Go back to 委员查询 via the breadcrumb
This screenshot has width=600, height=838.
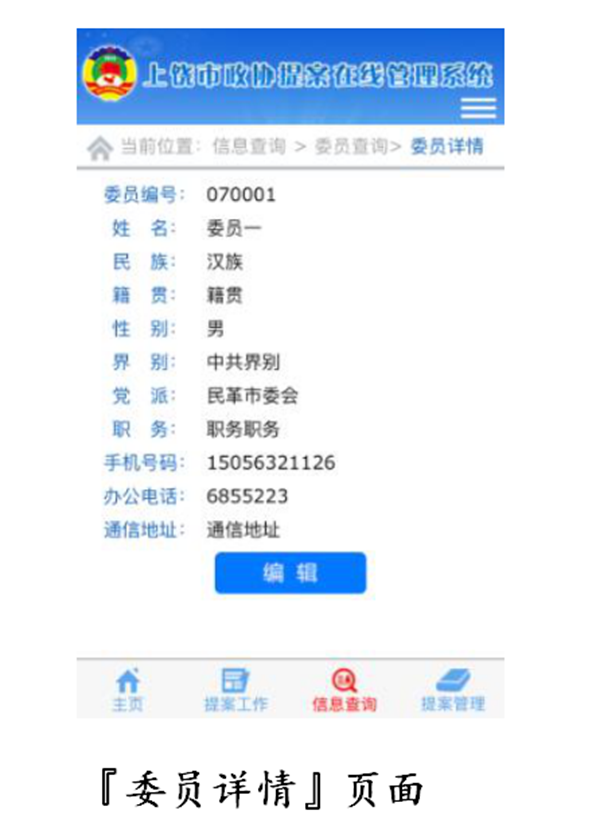click(351, 147)
